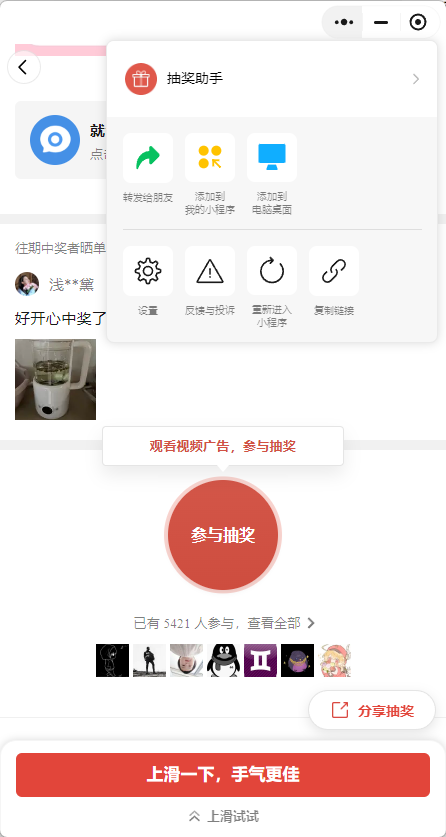Tap the red 参与抽奖 circle button

click(x=223, y=535)
